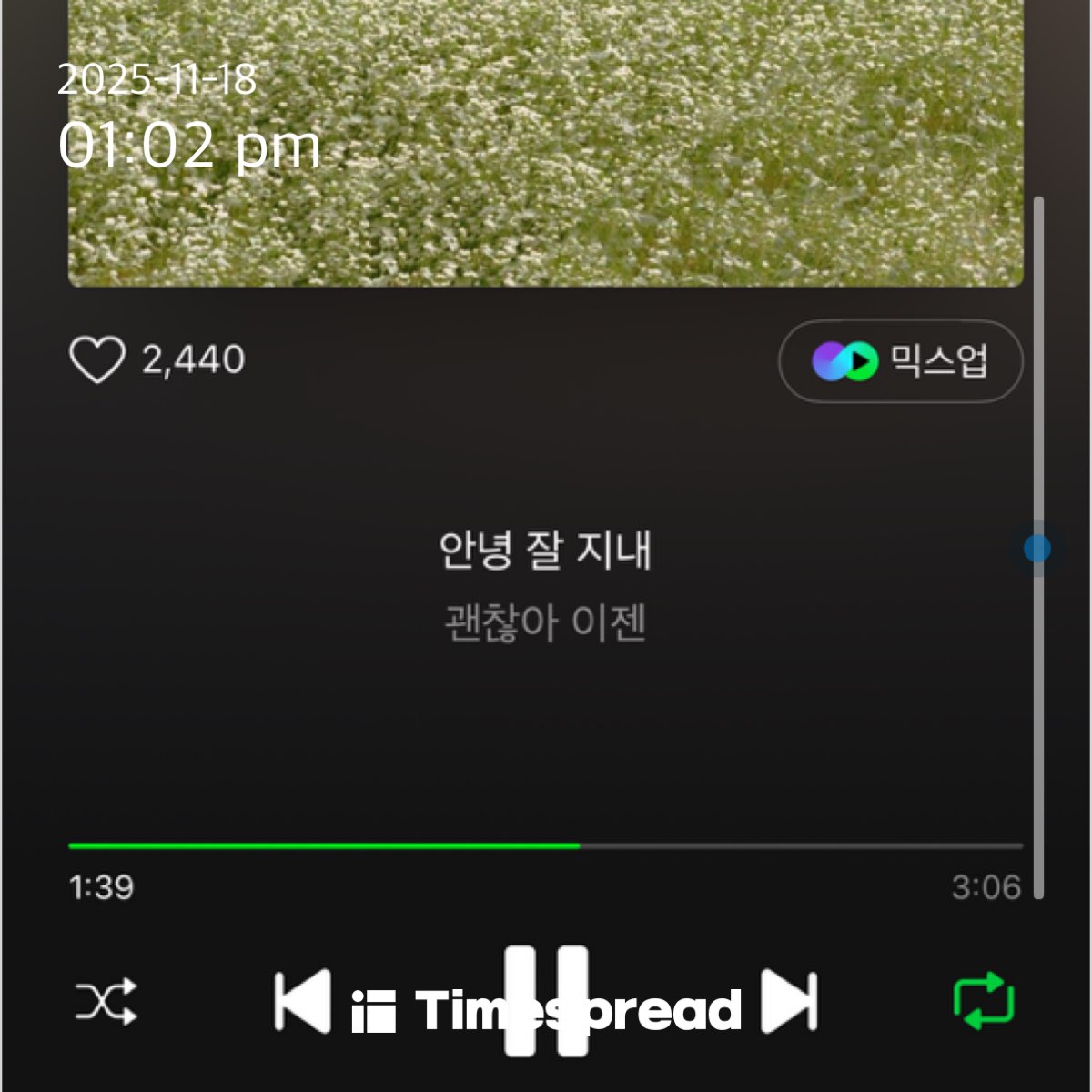The height and width of the screenshot is (1092, 1092).
Task: Skip to the previous track
Action: (x=302, y=1001)
